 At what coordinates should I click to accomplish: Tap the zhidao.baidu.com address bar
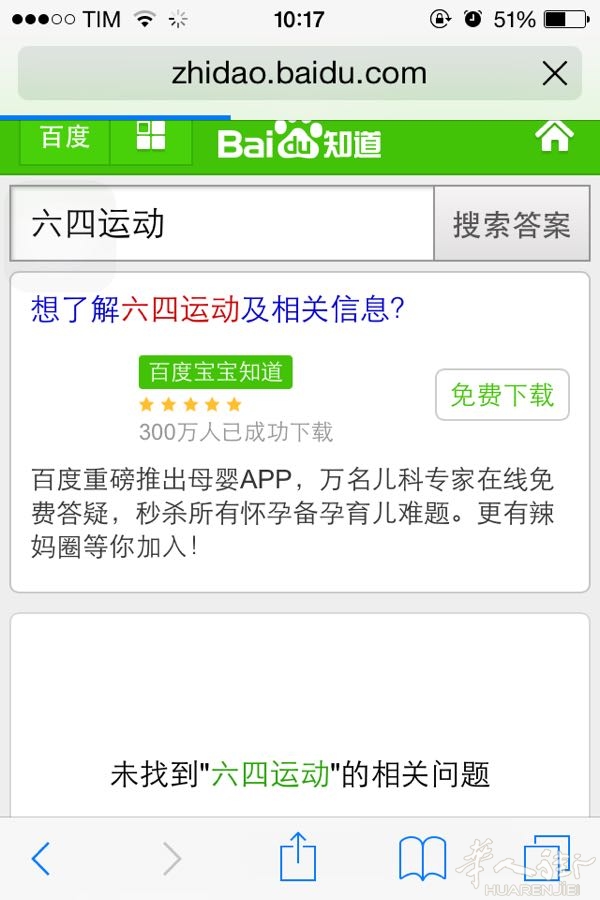(x=298, y=73)
